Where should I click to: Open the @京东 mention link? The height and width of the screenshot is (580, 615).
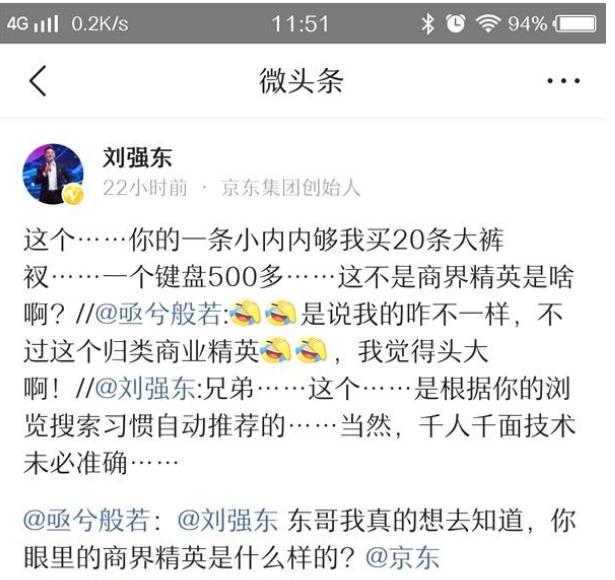click(405, 557)
